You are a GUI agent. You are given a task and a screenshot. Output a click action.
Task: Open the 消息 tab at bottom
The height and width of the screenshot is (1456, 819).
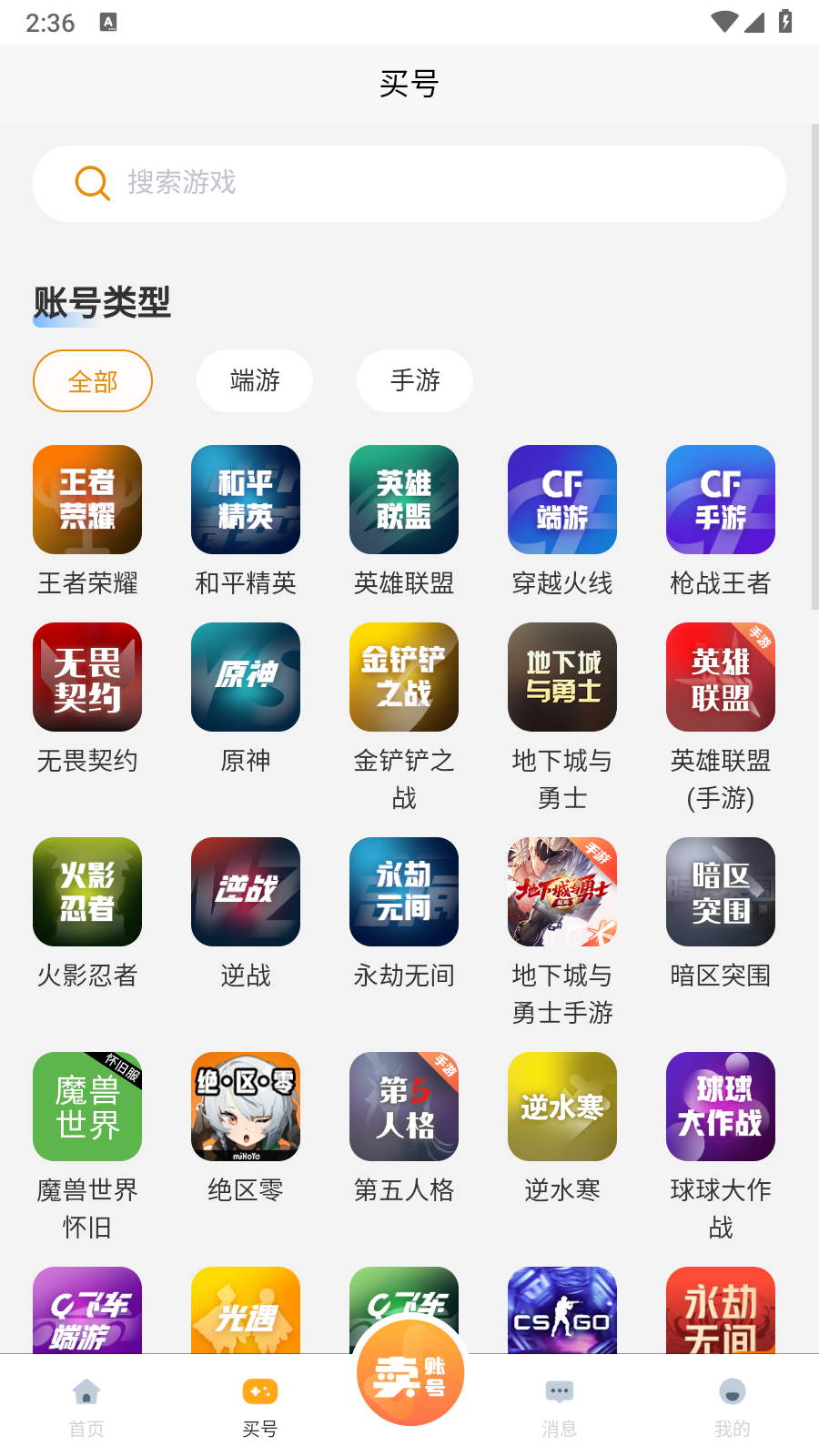pos(559,1406)
